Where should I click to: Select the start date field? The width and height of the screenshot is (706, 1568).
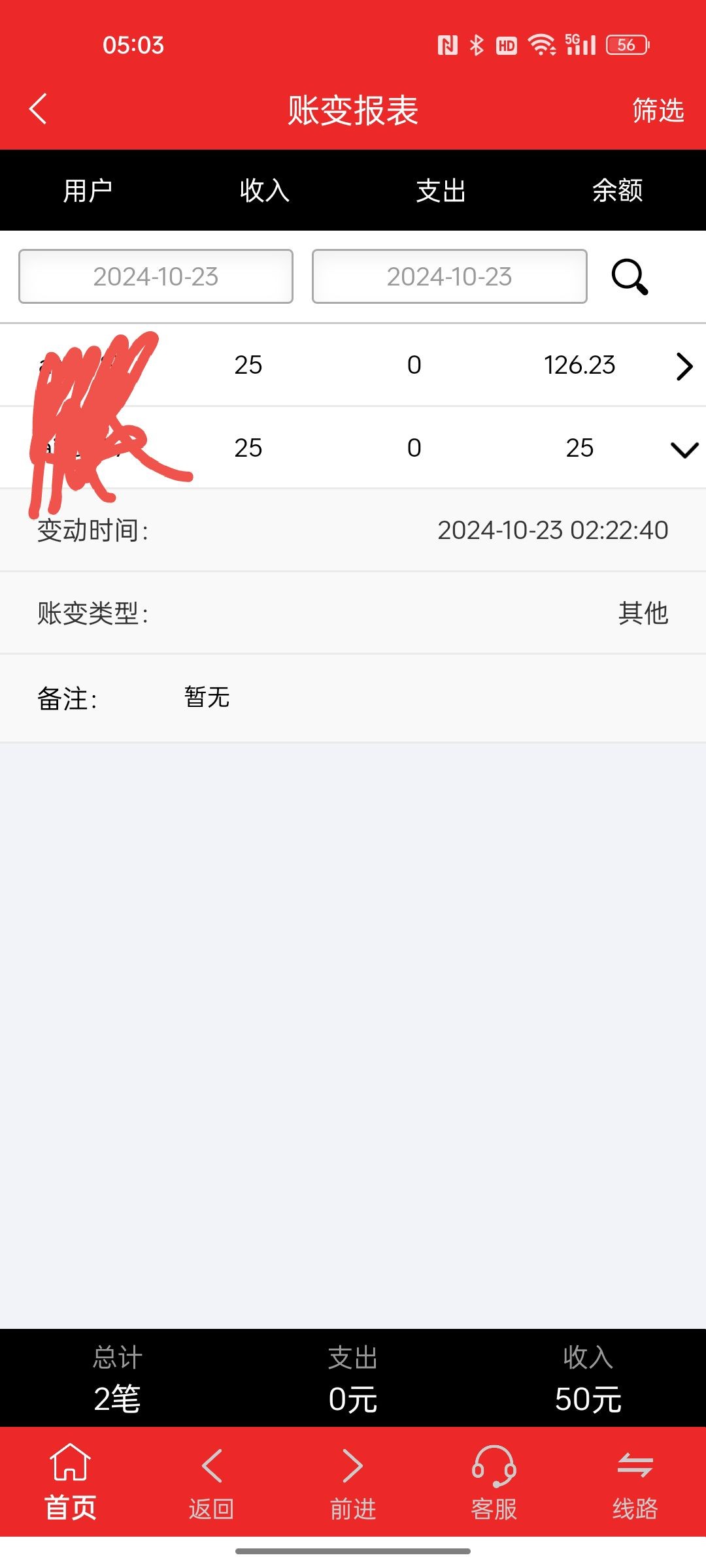[156, 276]
